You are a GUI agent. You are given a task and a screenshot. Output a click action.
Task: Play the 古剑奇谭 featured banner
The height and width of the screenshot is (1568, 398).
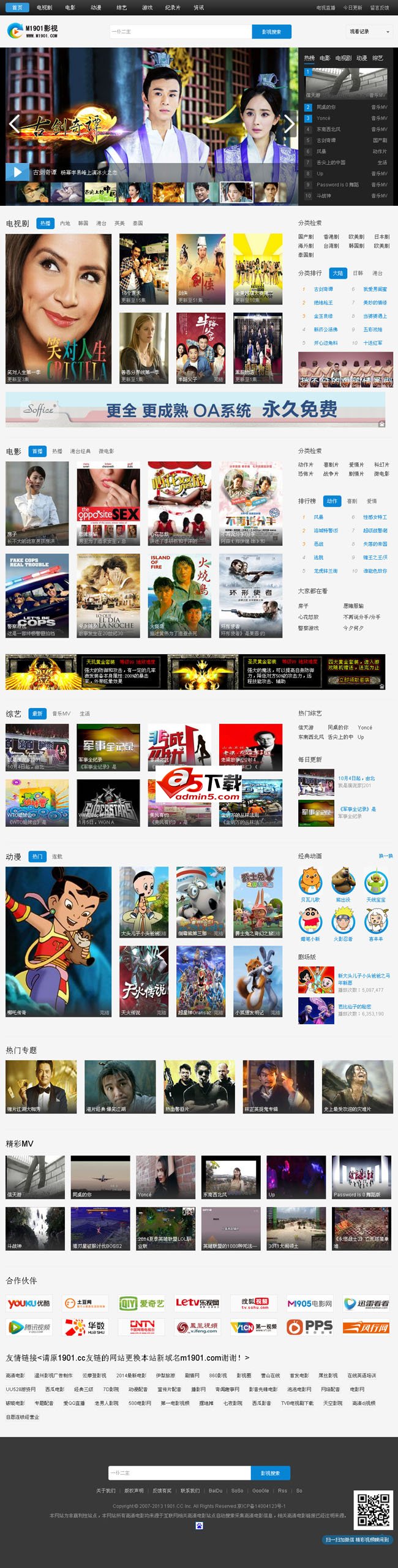tap(15, 172)
